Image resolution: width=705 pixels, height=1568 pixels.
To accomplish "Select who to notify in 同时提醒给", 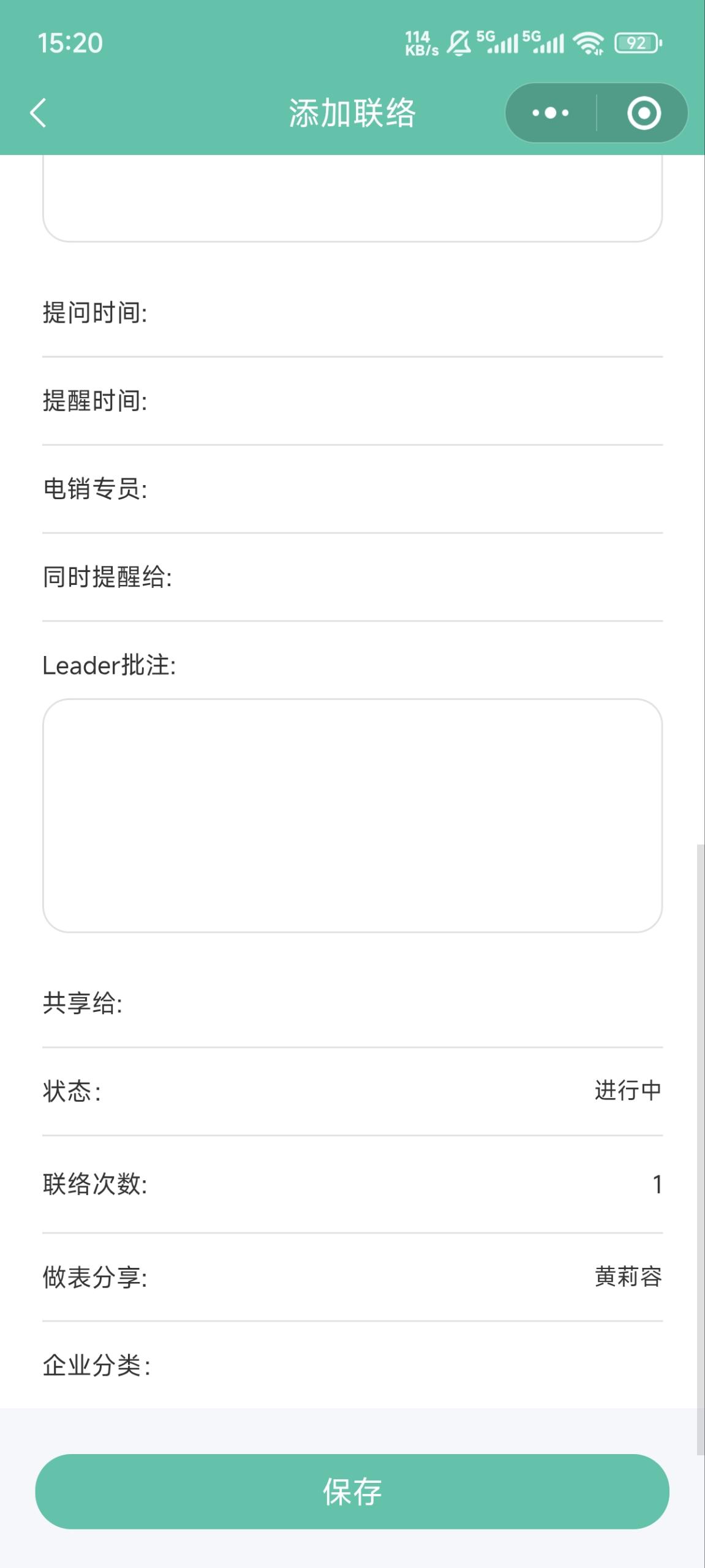I will pos(352,578).
